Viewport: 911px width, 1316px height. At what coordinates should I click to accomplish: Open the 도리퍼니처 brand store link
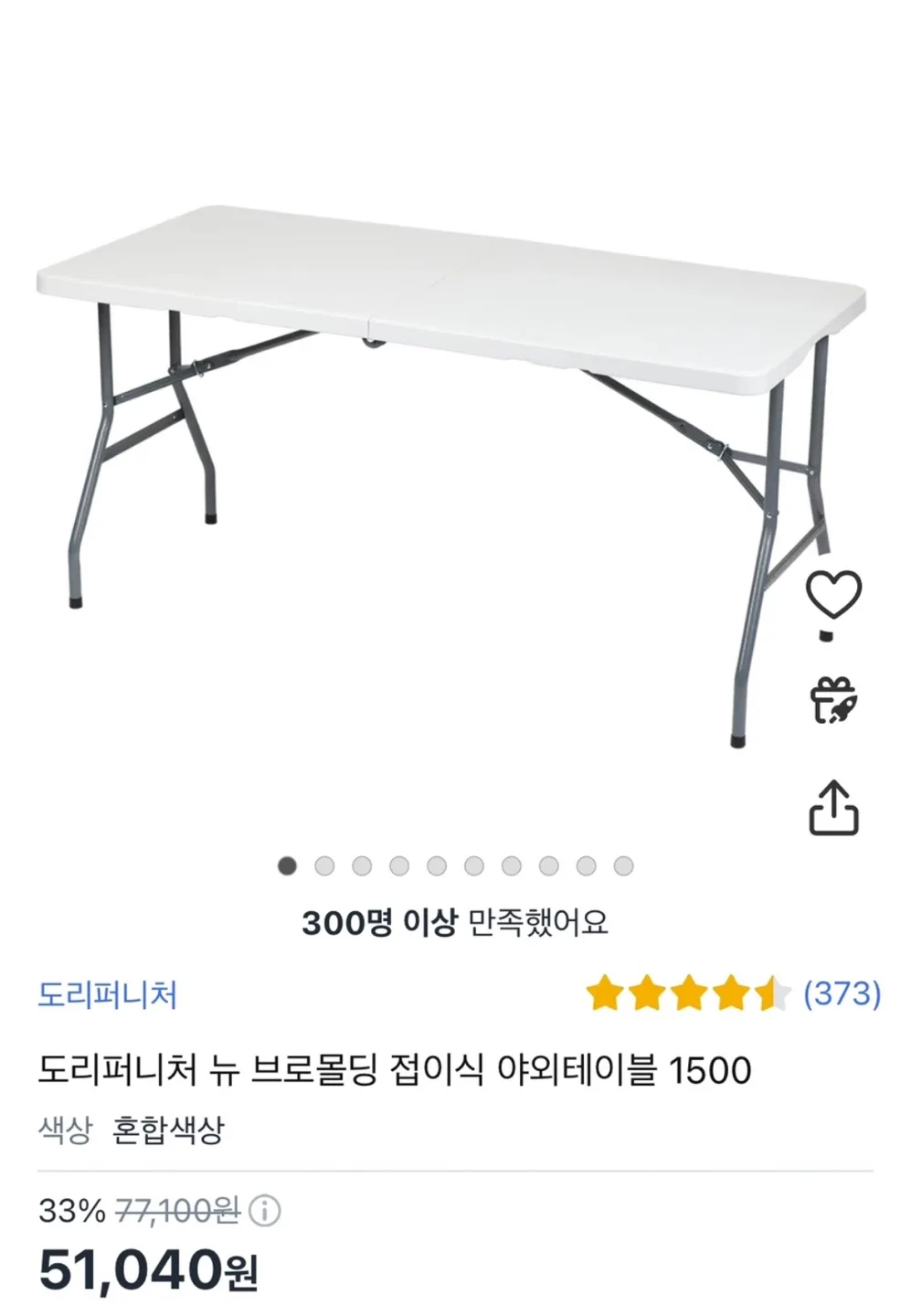click(x=108, y=994)
